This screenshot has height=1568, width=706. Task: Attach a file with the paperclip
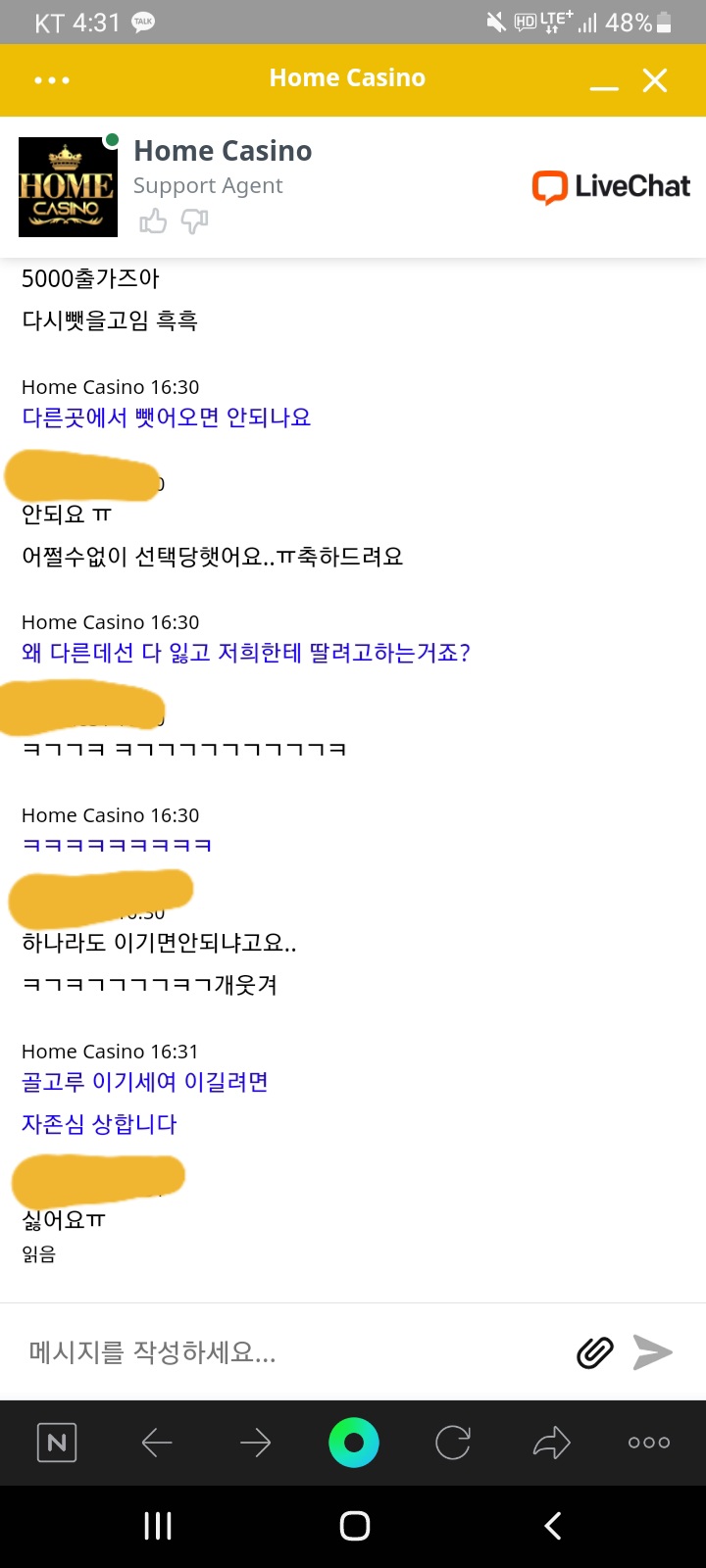click(595, 1352)
